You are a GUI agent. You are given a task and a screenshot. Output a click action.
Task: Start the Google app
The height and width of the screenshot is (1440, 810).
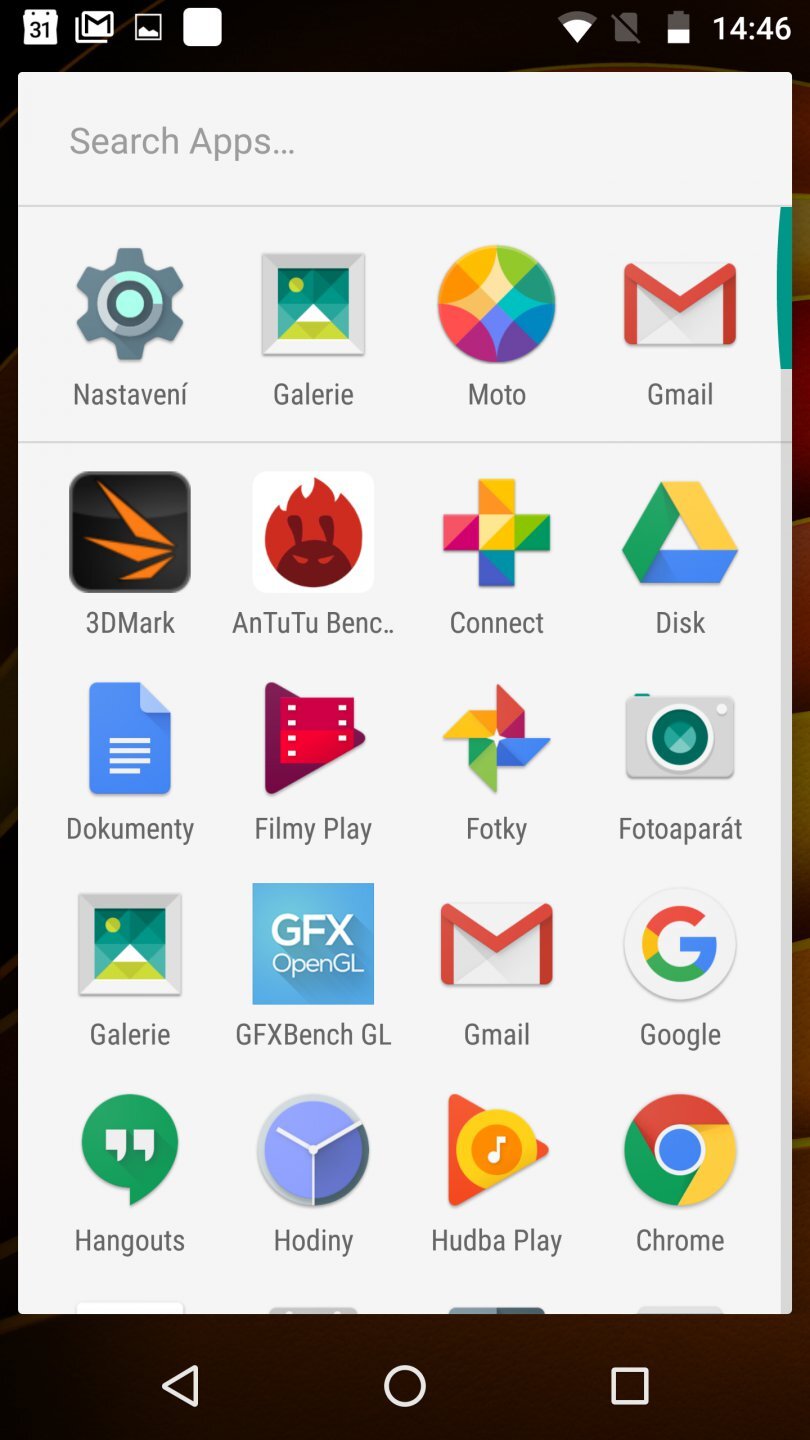pyautogui.click(x=679, y=944)
